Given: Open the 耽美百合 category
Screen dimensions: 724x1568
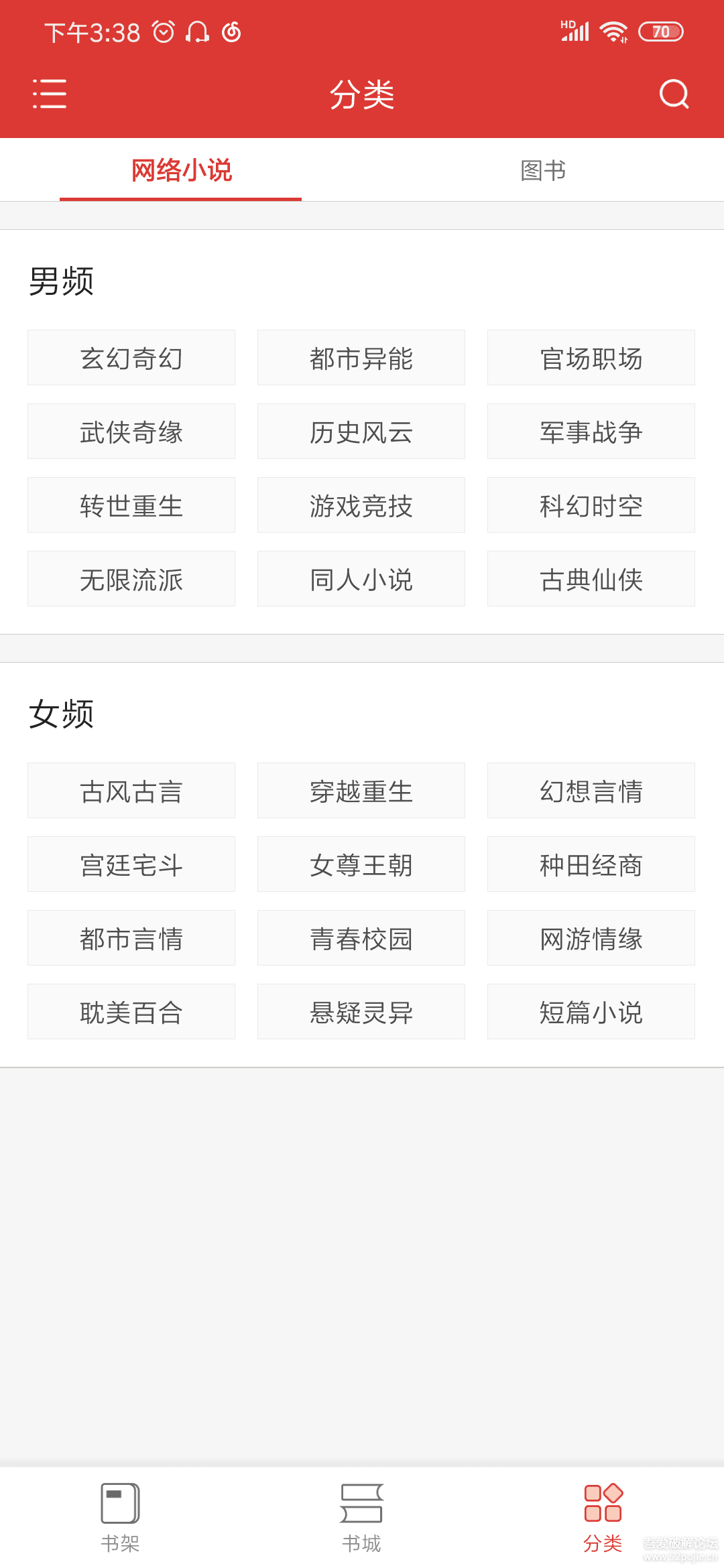Looking at the screenshot, I should point(131,1011).
